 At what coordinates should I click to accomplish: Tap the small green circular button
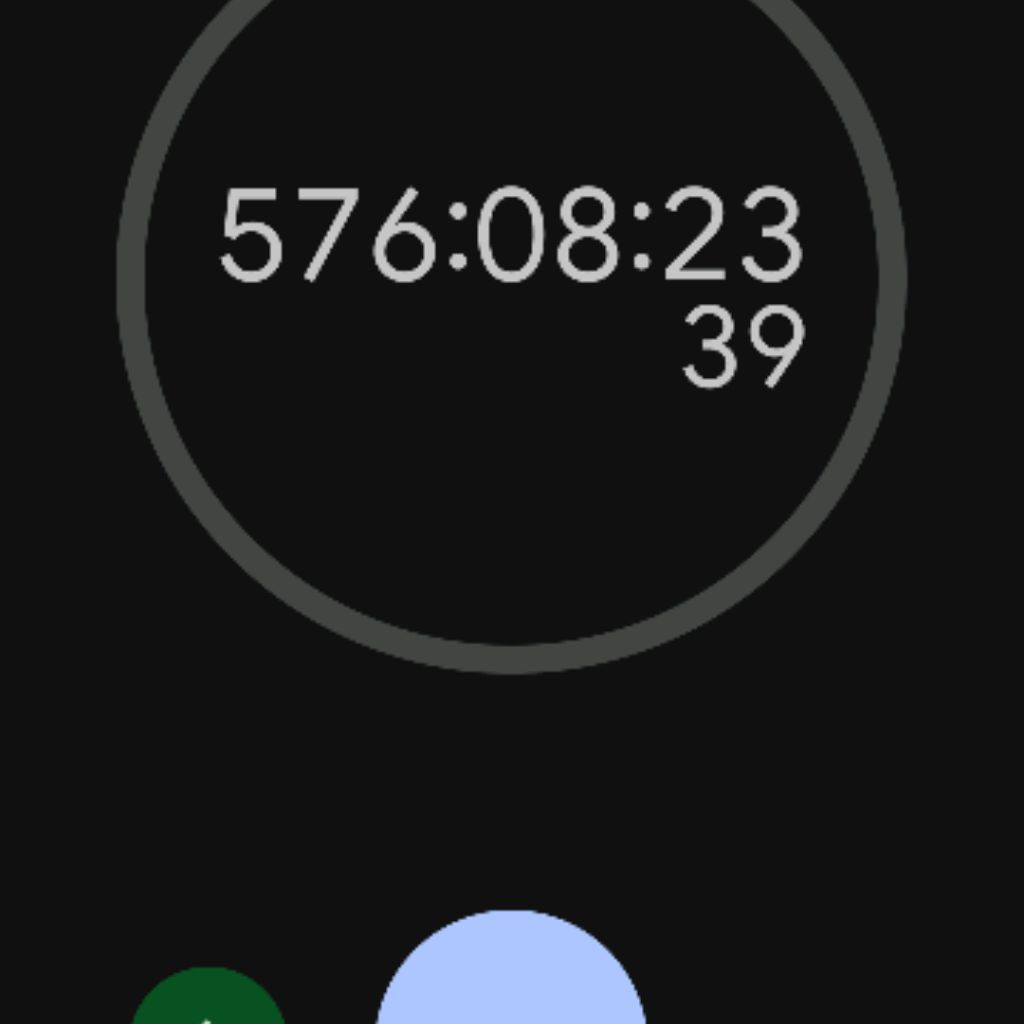(209, 999)
